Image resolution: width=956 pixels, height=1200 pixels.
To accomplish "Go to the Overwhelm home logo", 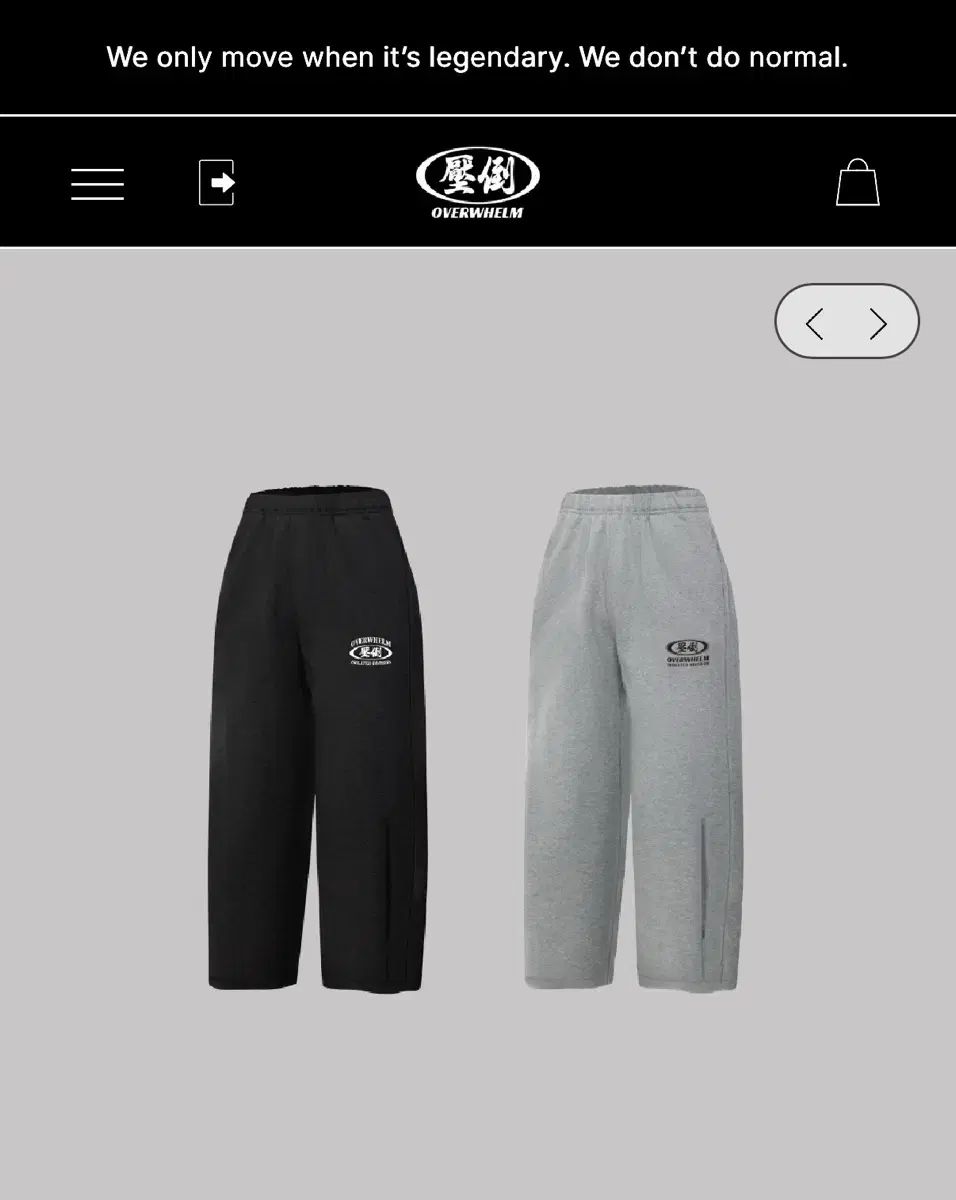I will (478, 182).
